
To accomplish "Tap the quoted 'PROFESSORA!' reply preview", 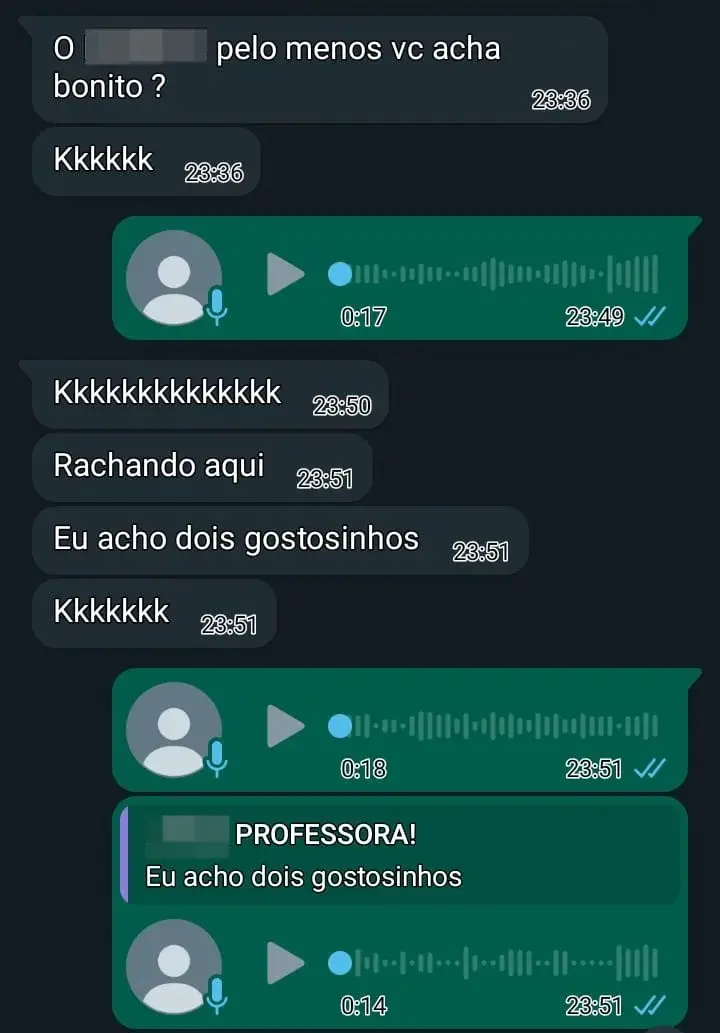I will pyautogui.click(x=400, y=855).
